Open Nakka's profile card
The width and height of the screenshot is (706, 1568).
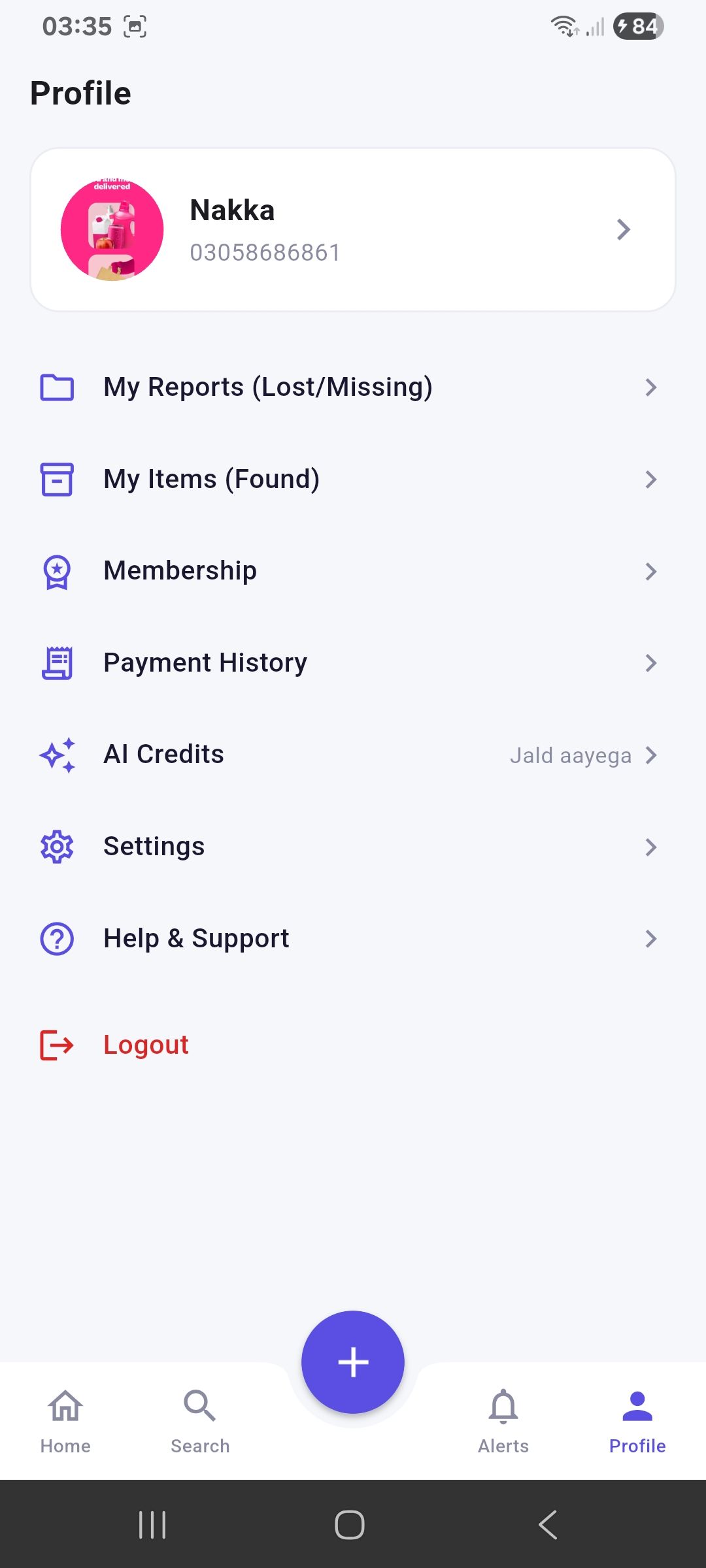click(353, 229)
